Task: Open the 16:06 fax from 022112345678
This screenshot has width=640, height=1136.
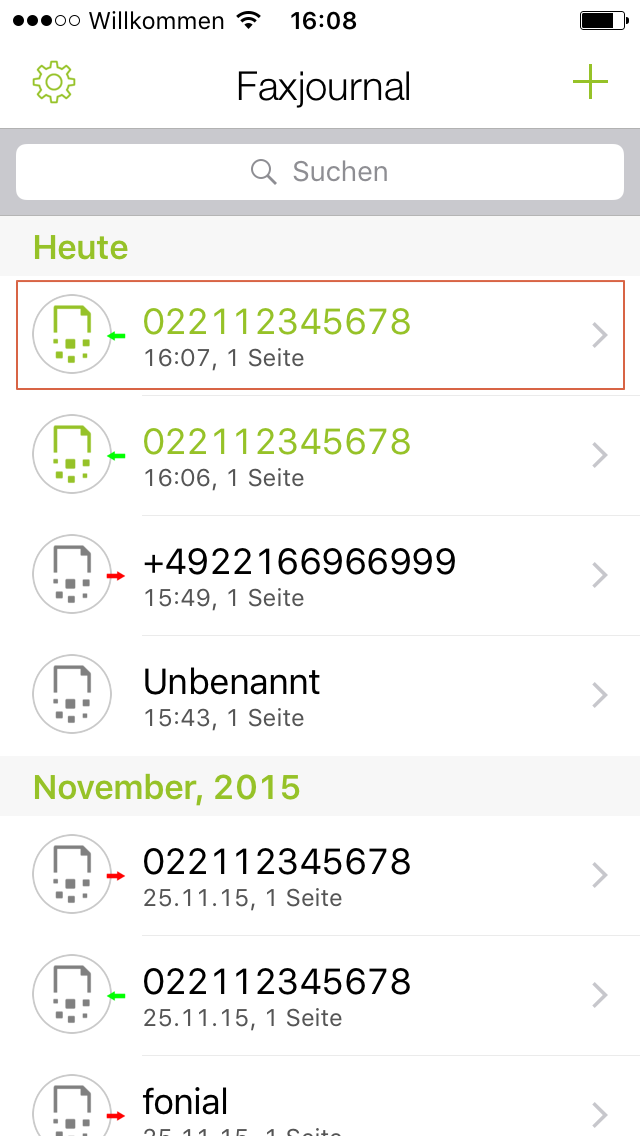Action: pos(320,456)
